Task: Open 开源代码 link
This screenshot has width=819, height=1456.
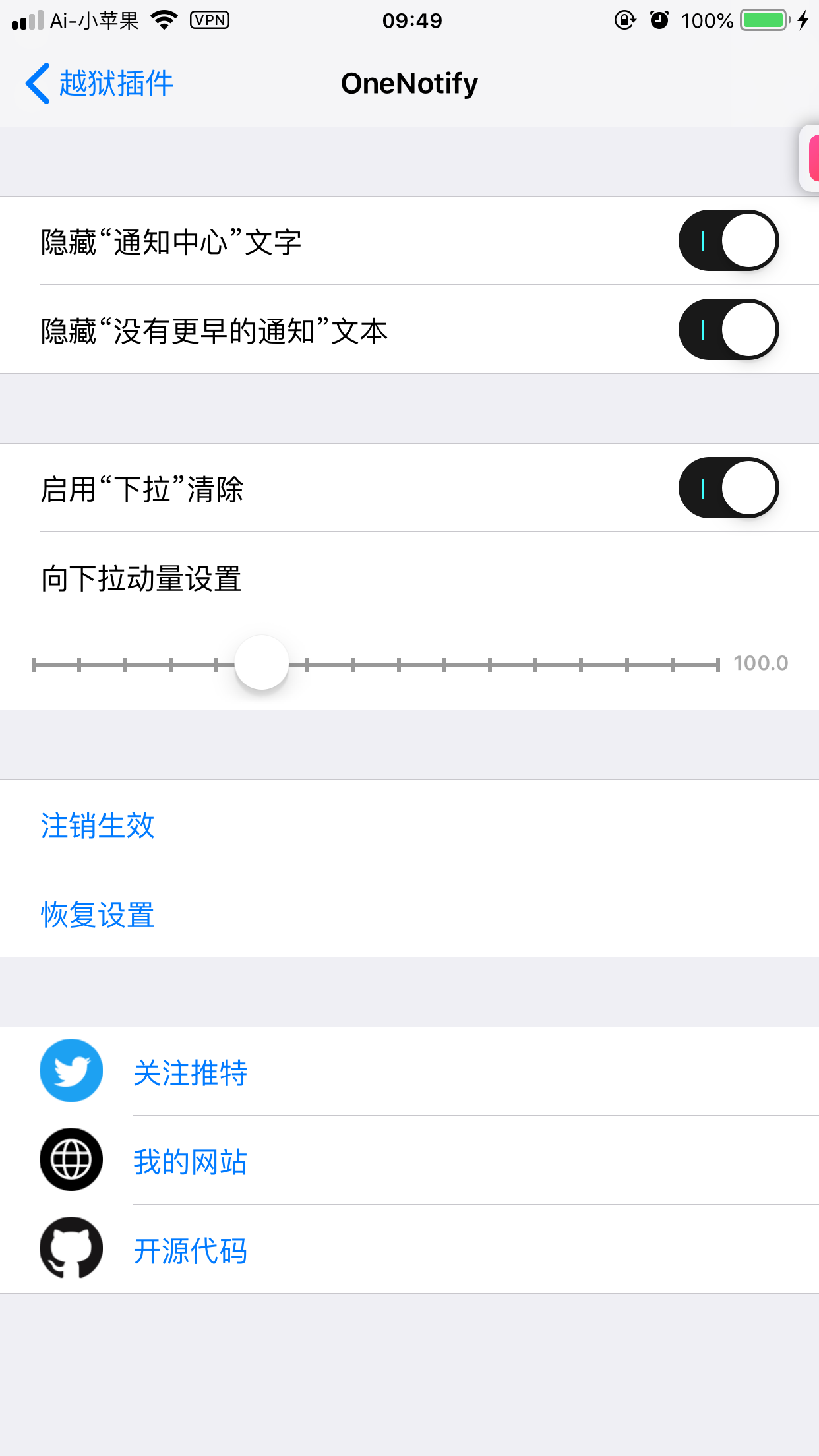Action: coord(191,1248)
